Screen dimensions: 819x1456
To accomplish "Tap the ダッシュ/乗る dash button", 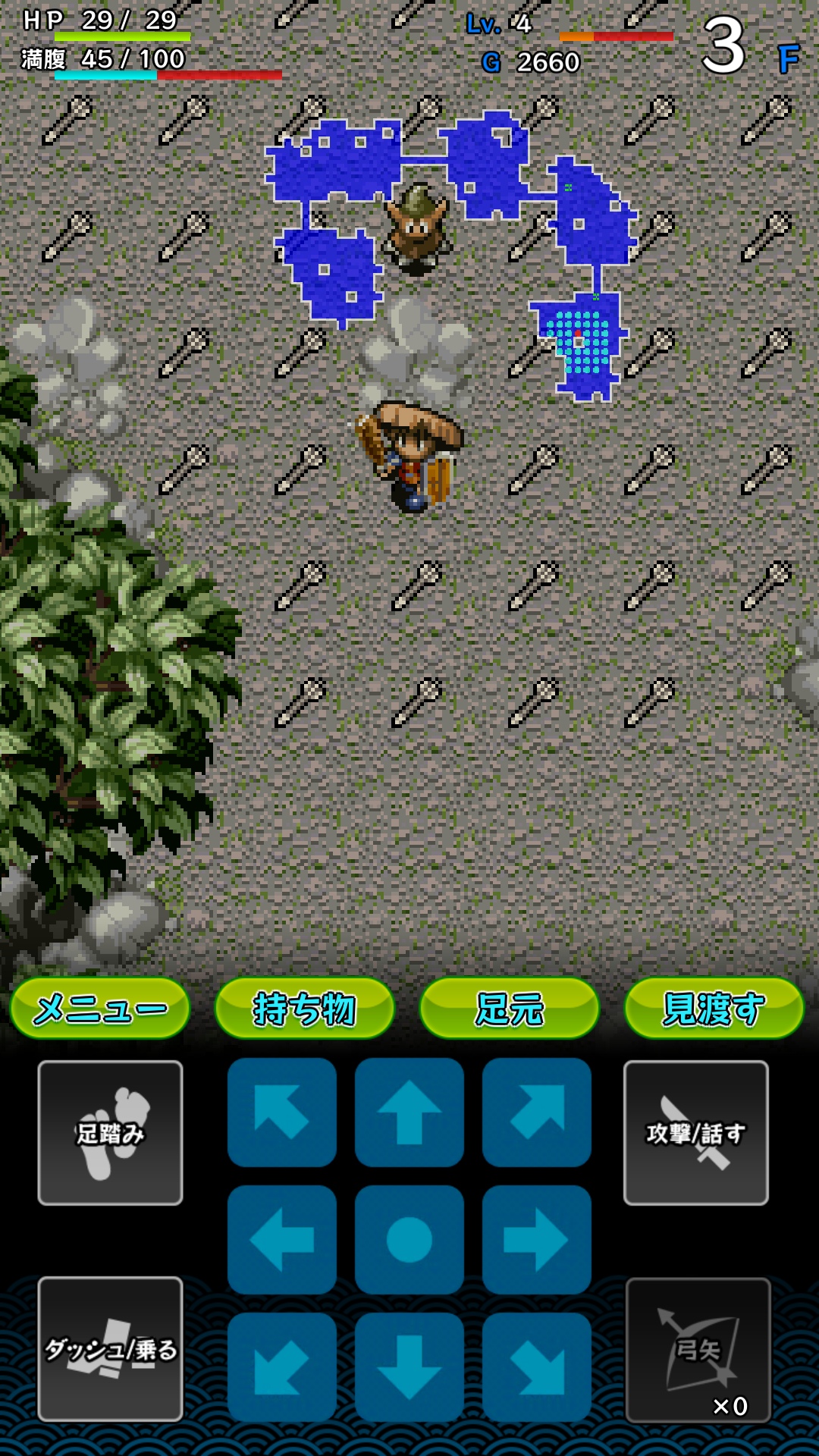I will tap(111, 1349).
